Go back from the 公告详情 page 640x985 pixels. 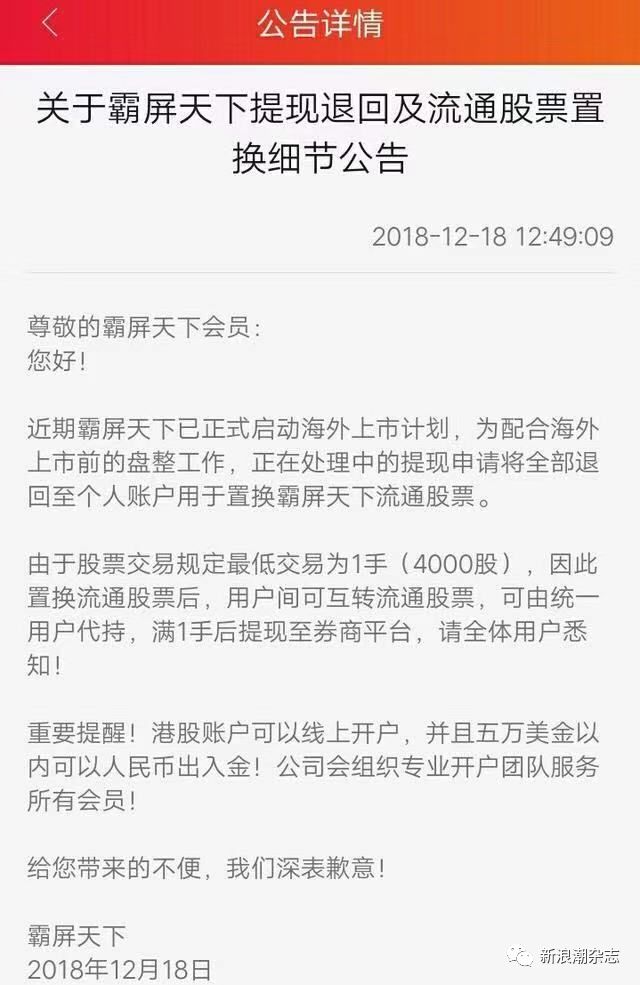click(x=49, y=24)
